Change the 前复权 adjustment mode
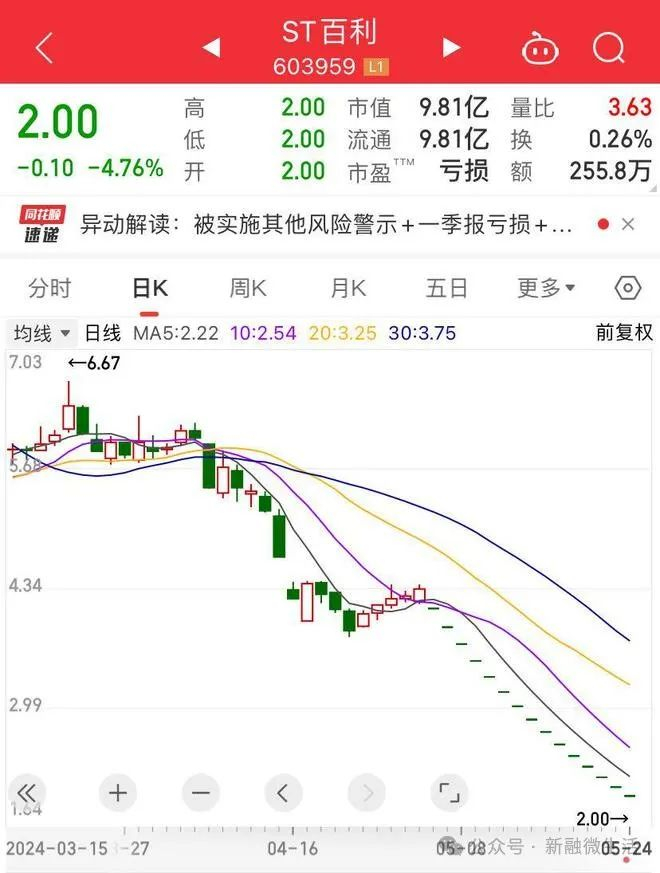The height and width of the screenshot is (873, 660). pyautogui.click(x=623, y=333)
